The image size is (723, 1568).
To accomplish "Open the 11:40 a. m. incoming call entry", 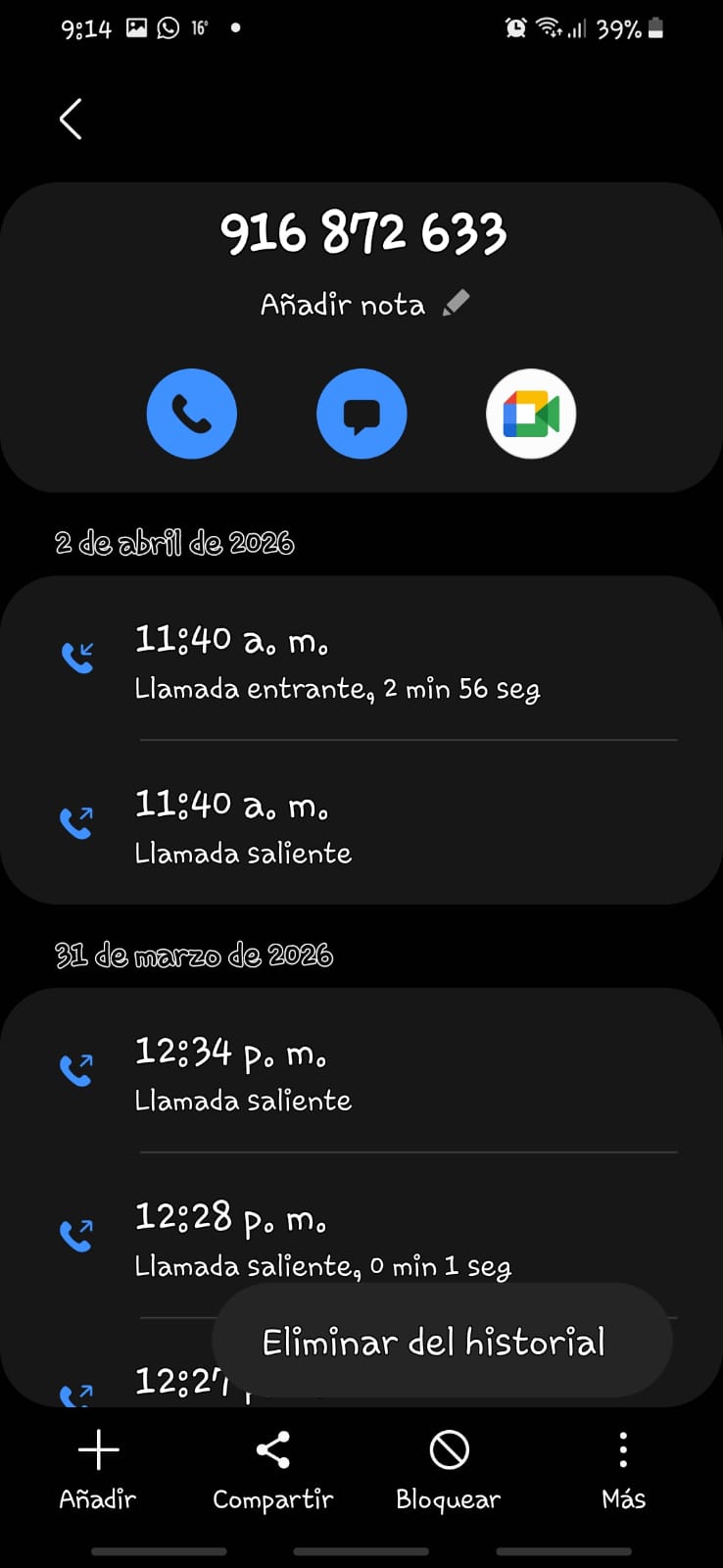I will coord(361,661).
